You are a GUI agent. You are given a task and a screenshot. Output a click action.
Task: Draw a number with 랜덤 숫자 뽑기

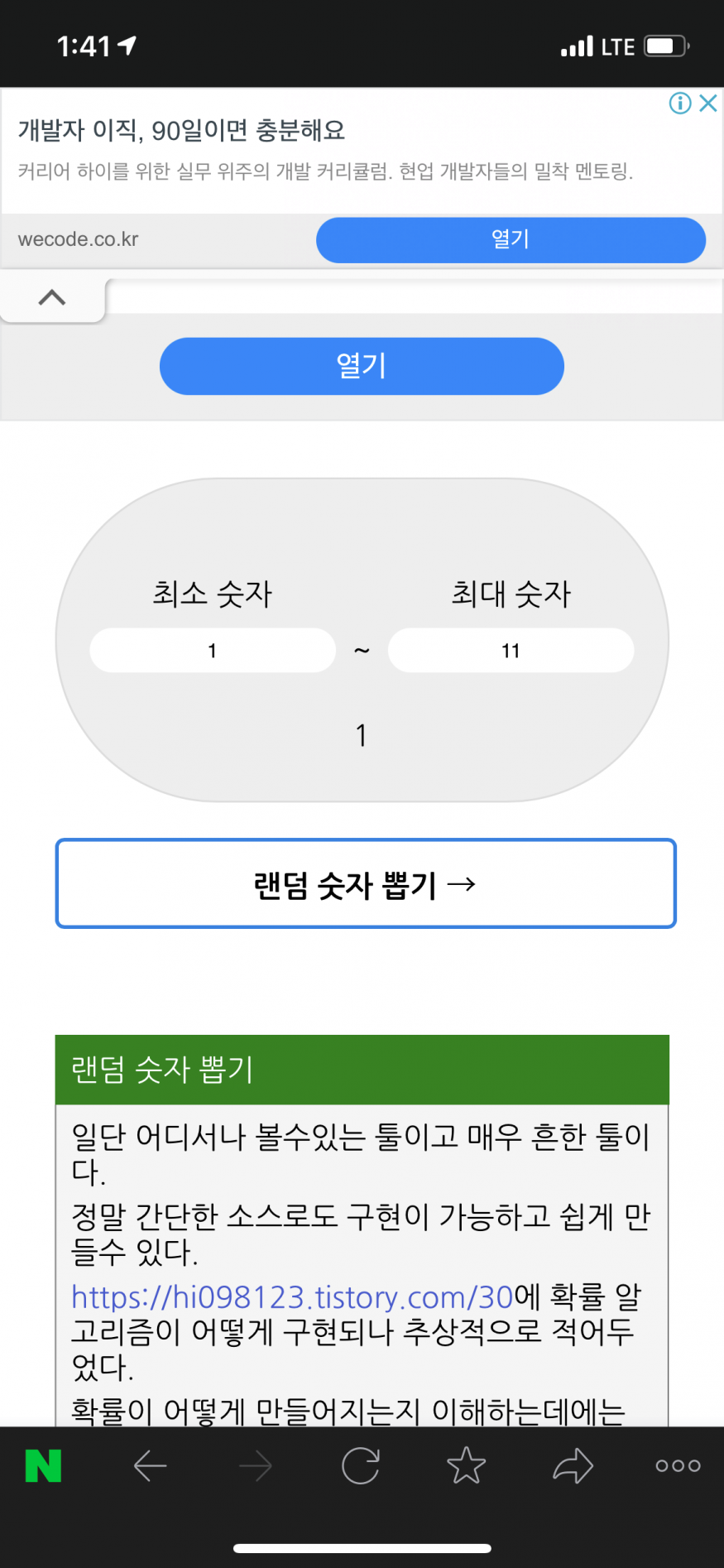pyautogui.click(x=365, y=884)
